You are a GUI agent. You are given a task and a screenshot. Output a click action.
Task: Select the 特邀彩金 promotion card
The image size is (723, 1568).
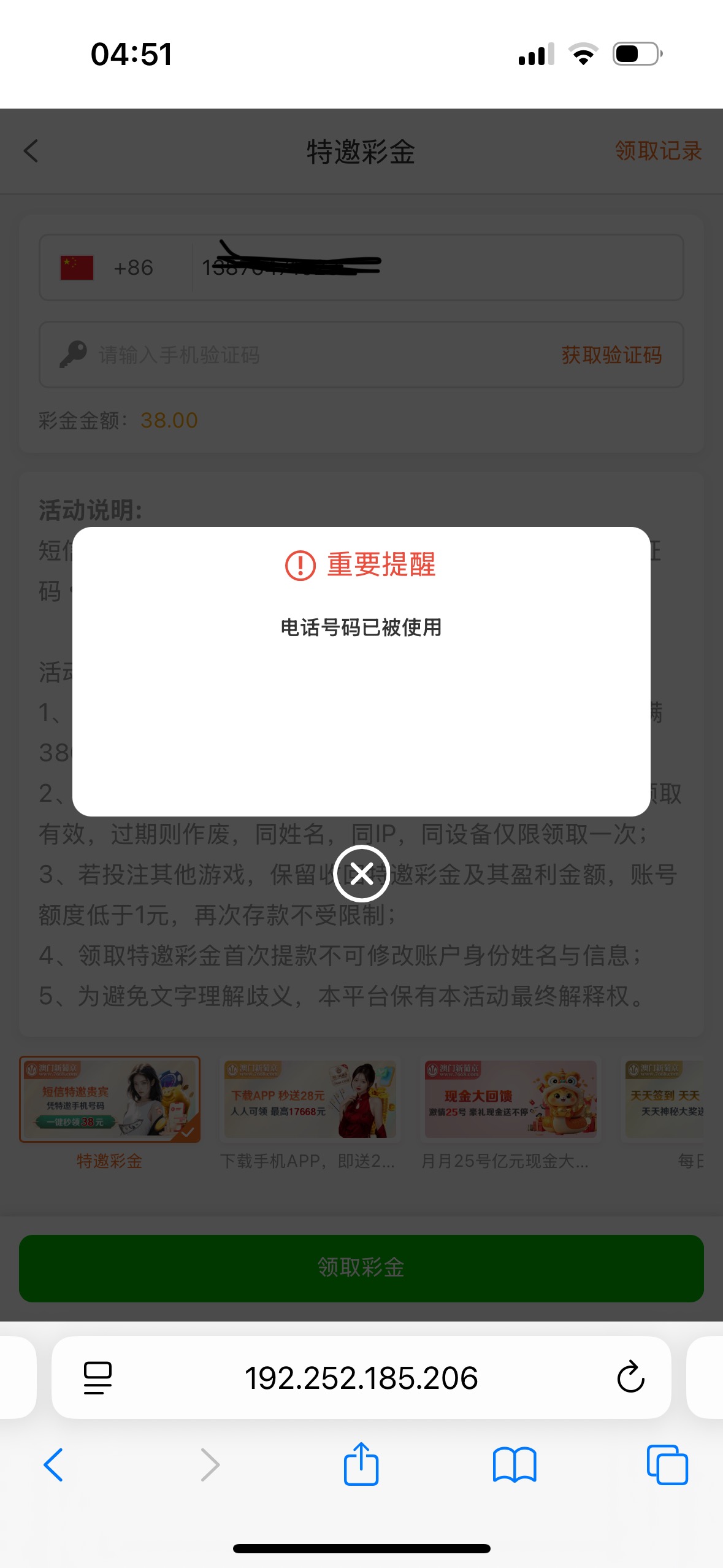pos(110,1099)
